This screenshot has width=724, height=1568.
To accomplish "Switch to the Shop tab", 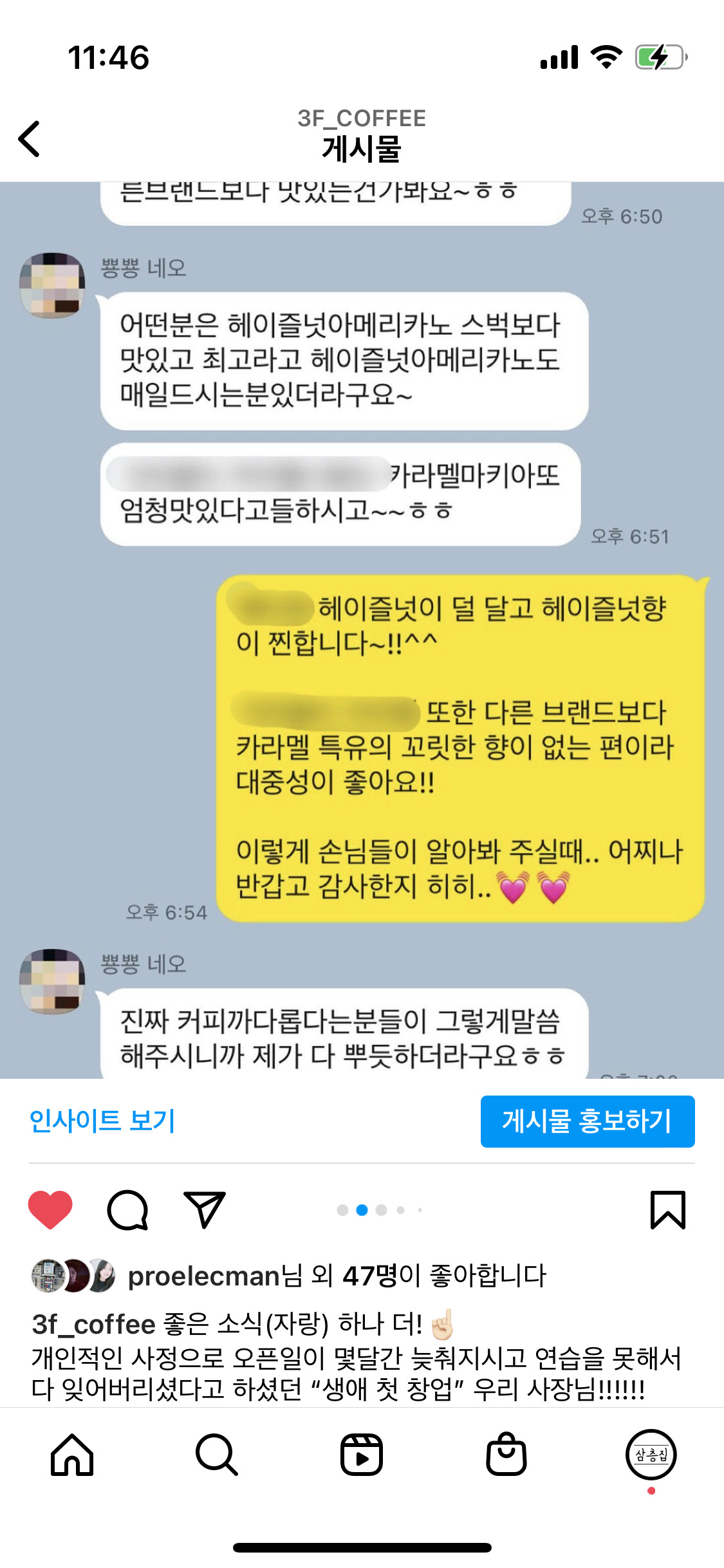I will (x=506, y=1455).
